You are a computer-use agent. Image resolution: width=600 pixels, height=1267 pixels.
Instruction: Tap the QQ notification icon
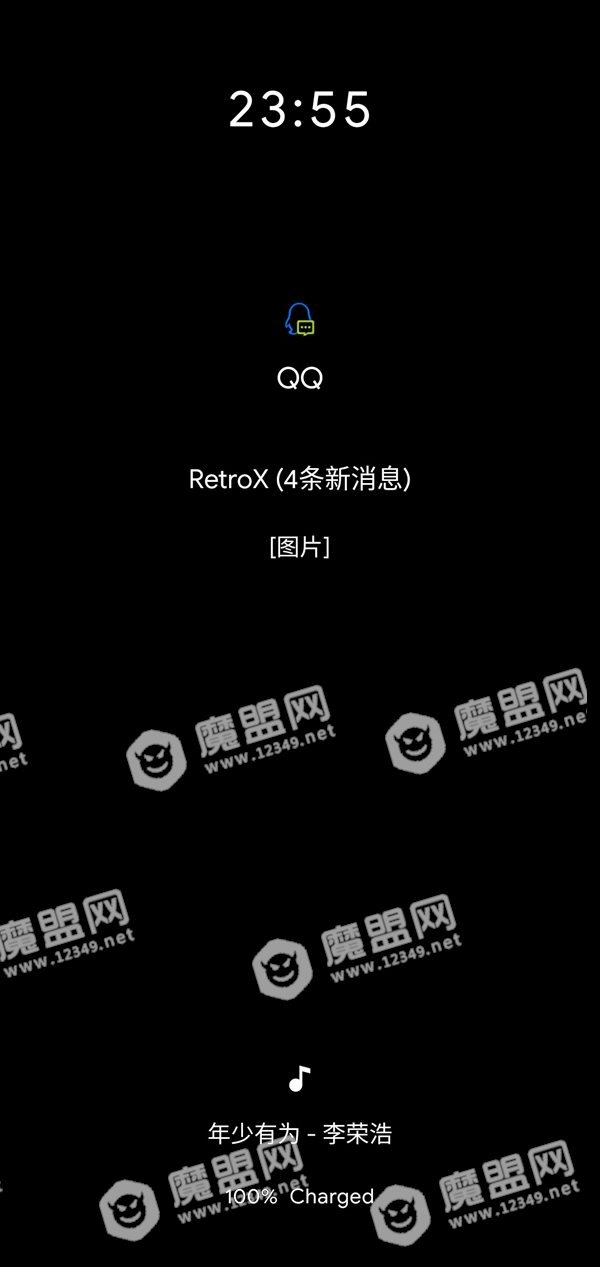tap(300, 320)
